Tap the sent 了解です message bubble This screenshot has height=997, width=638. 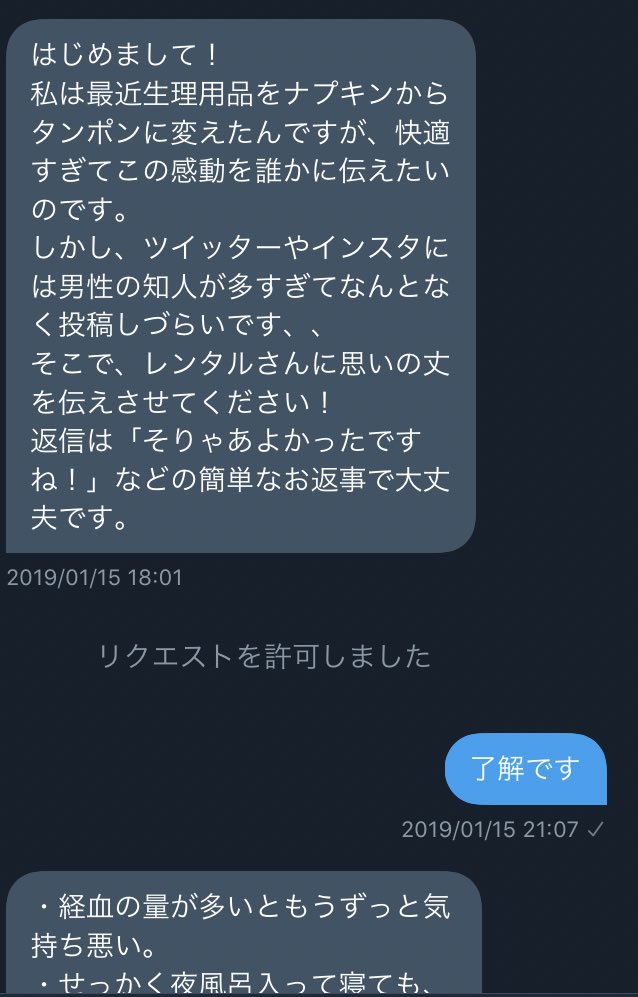pos(525,769)
